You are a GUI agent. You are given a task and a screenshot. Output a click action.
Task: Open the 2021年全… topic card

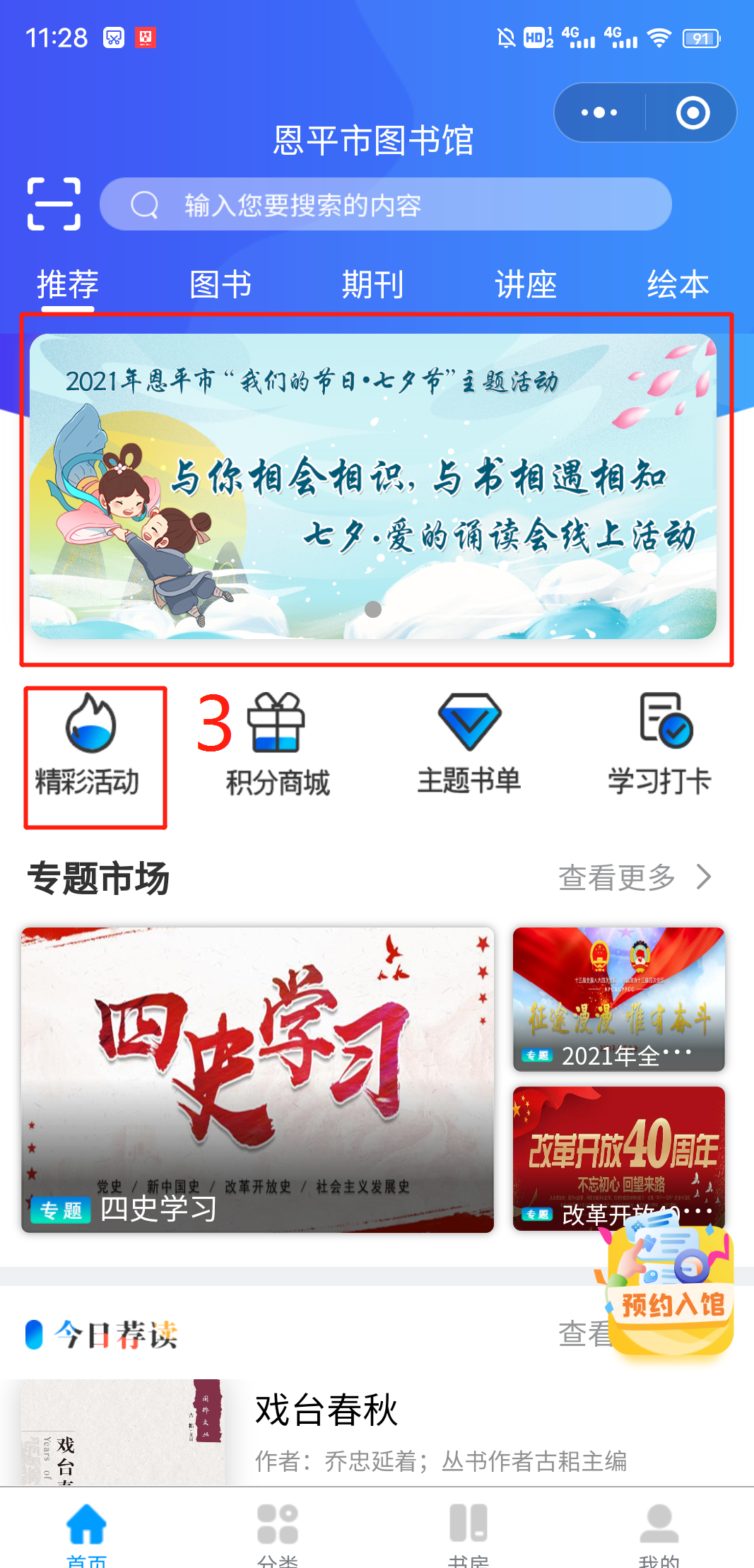point(618,999)
